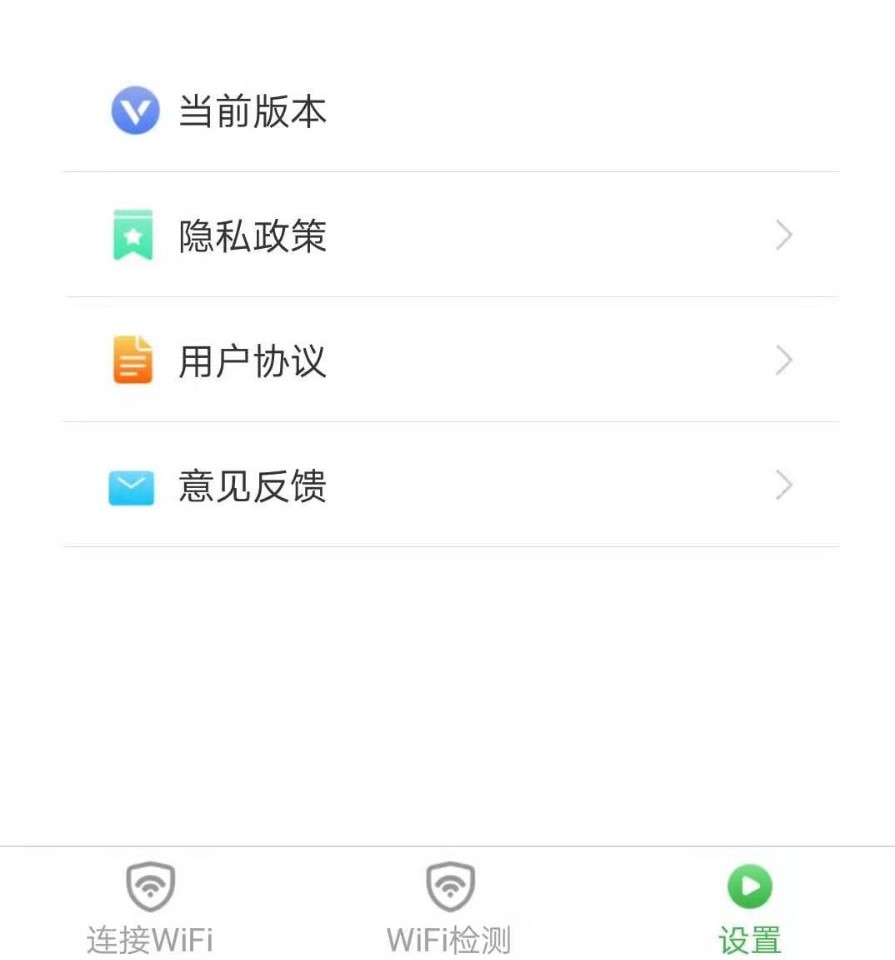Click the green bookmark privacy policy icon

click(x=135, y=235)
